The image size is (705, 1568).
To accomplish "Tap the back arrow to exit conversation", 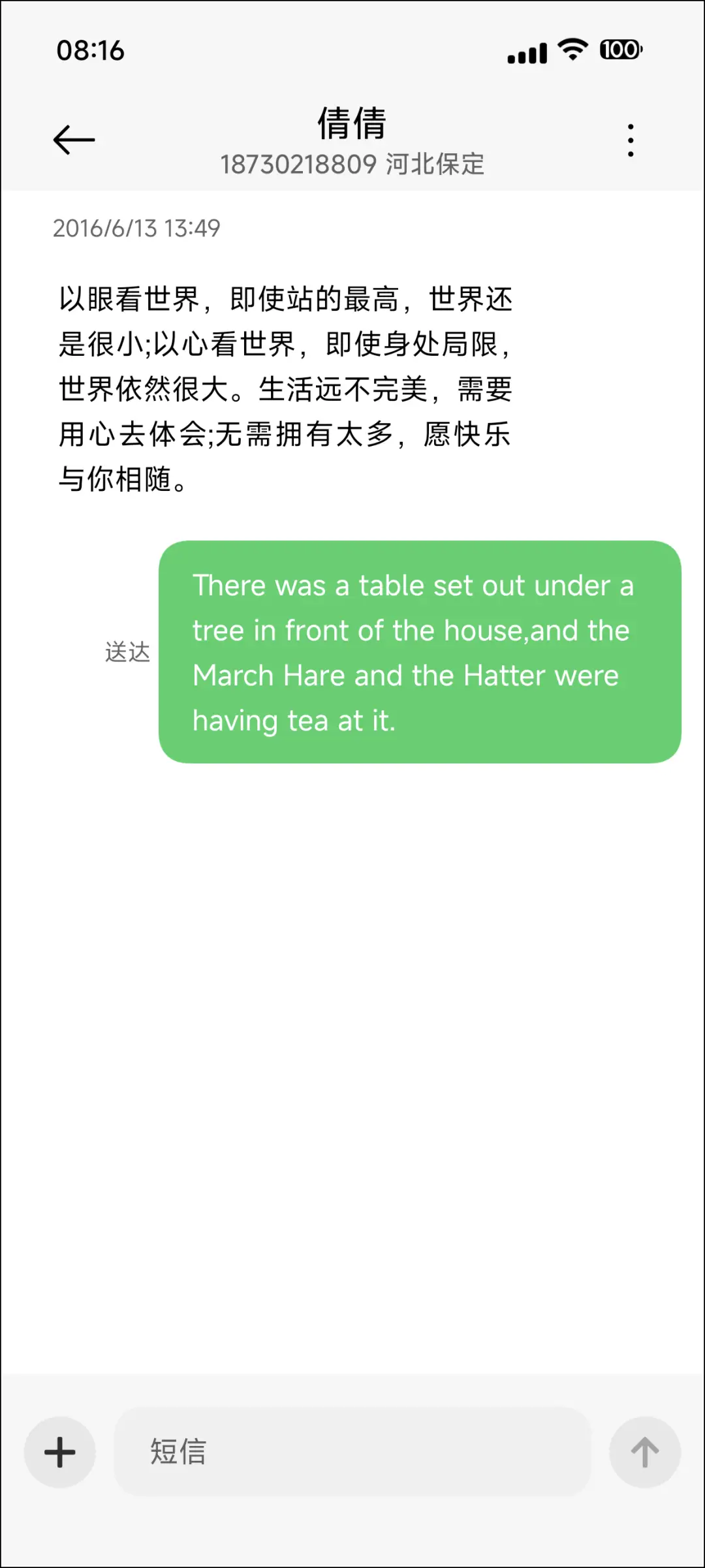I will pos(73,138).
